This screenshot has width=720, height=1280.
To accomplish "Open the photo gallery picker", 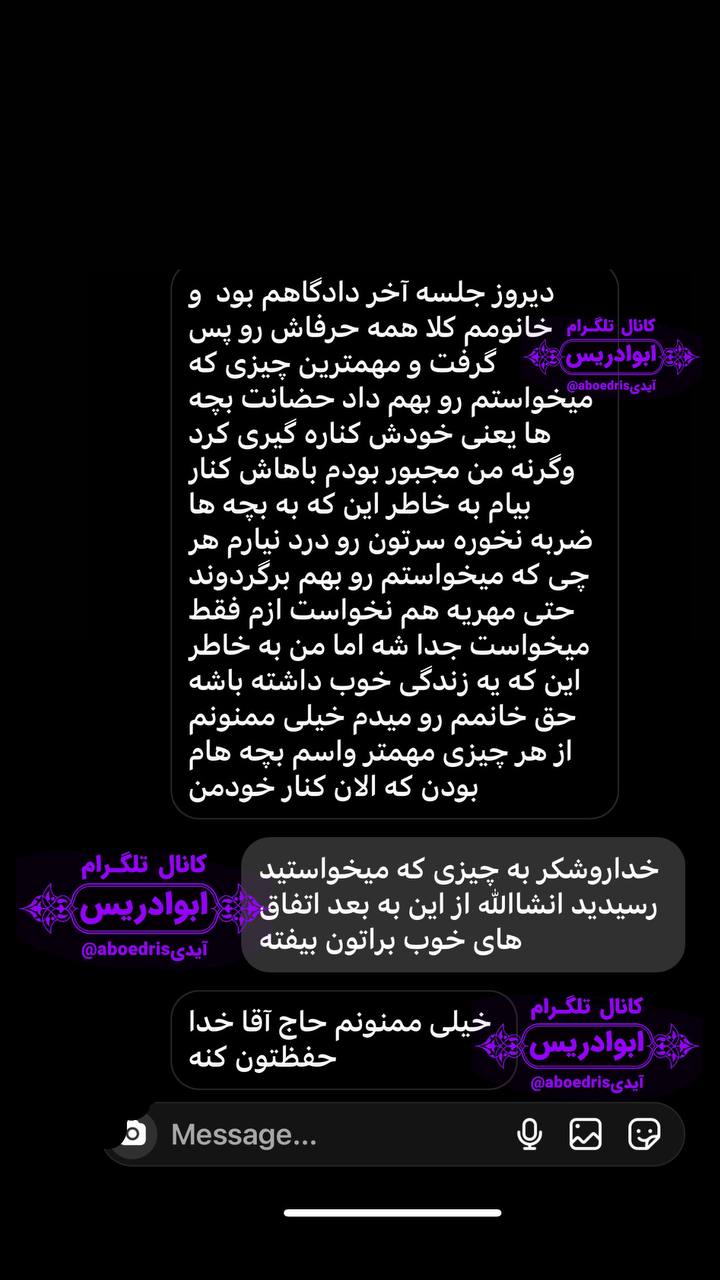I will coord(585,1134).
